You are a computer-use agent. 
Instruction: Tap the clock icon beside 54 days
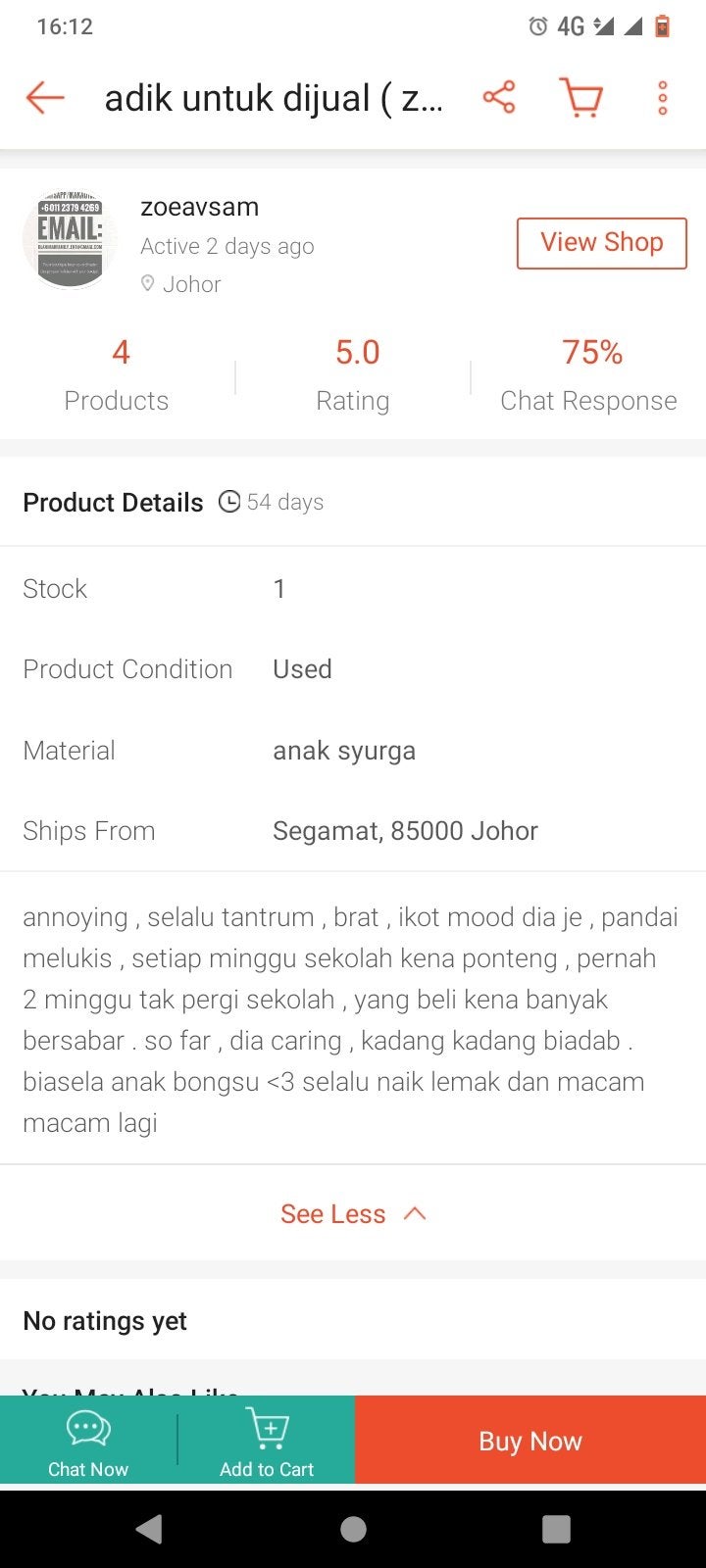coord(229,501)
